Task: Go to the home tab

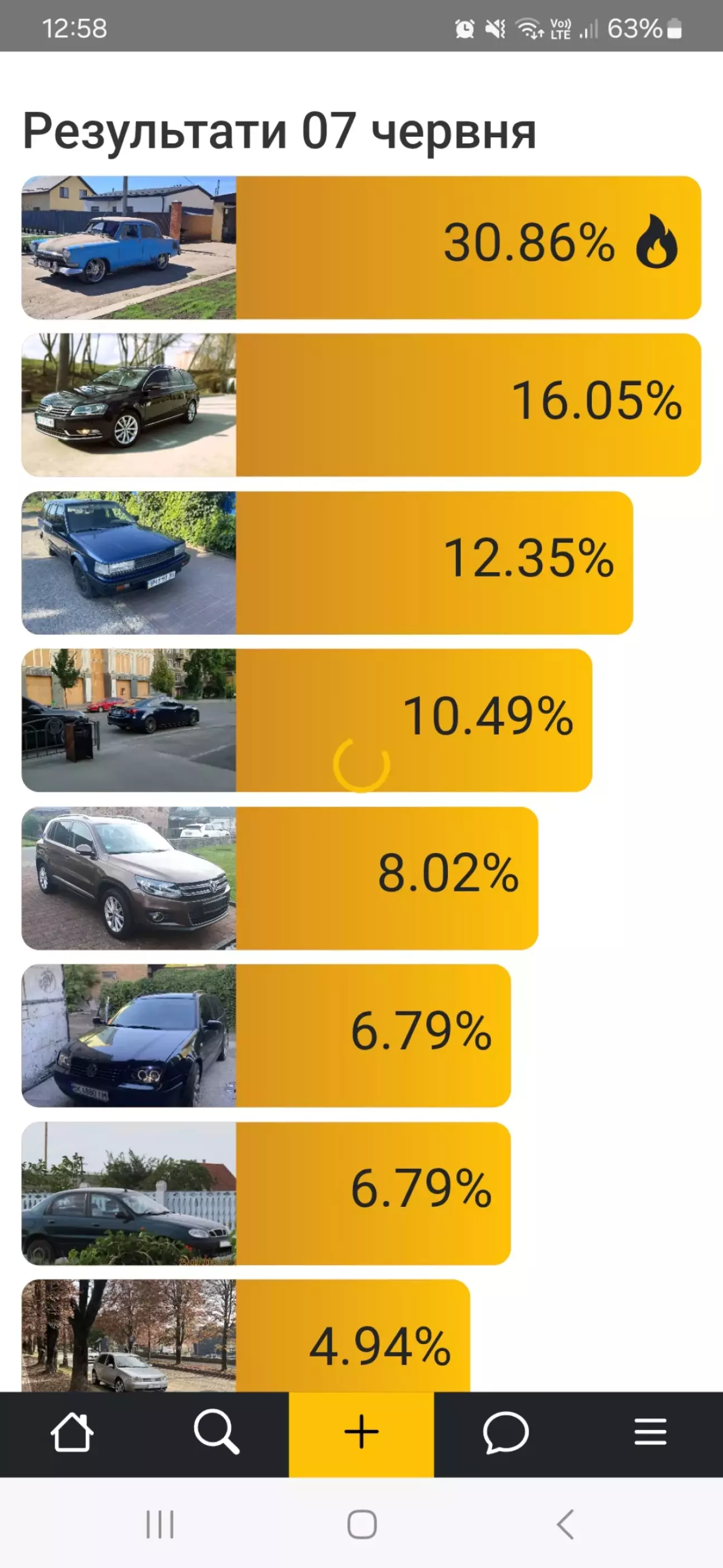Action: point(72,1433)
